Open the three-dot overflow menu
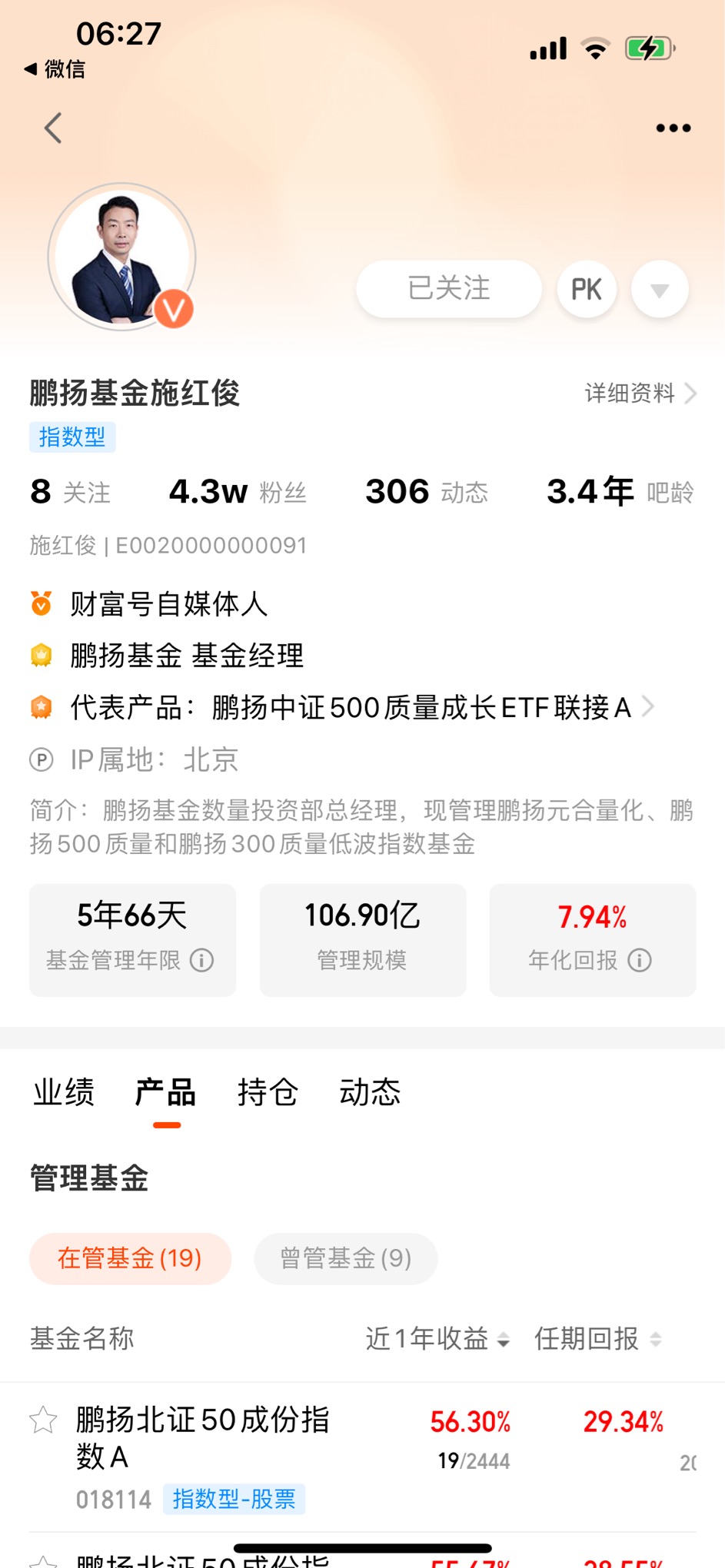725x1568 pixels. 673,128
